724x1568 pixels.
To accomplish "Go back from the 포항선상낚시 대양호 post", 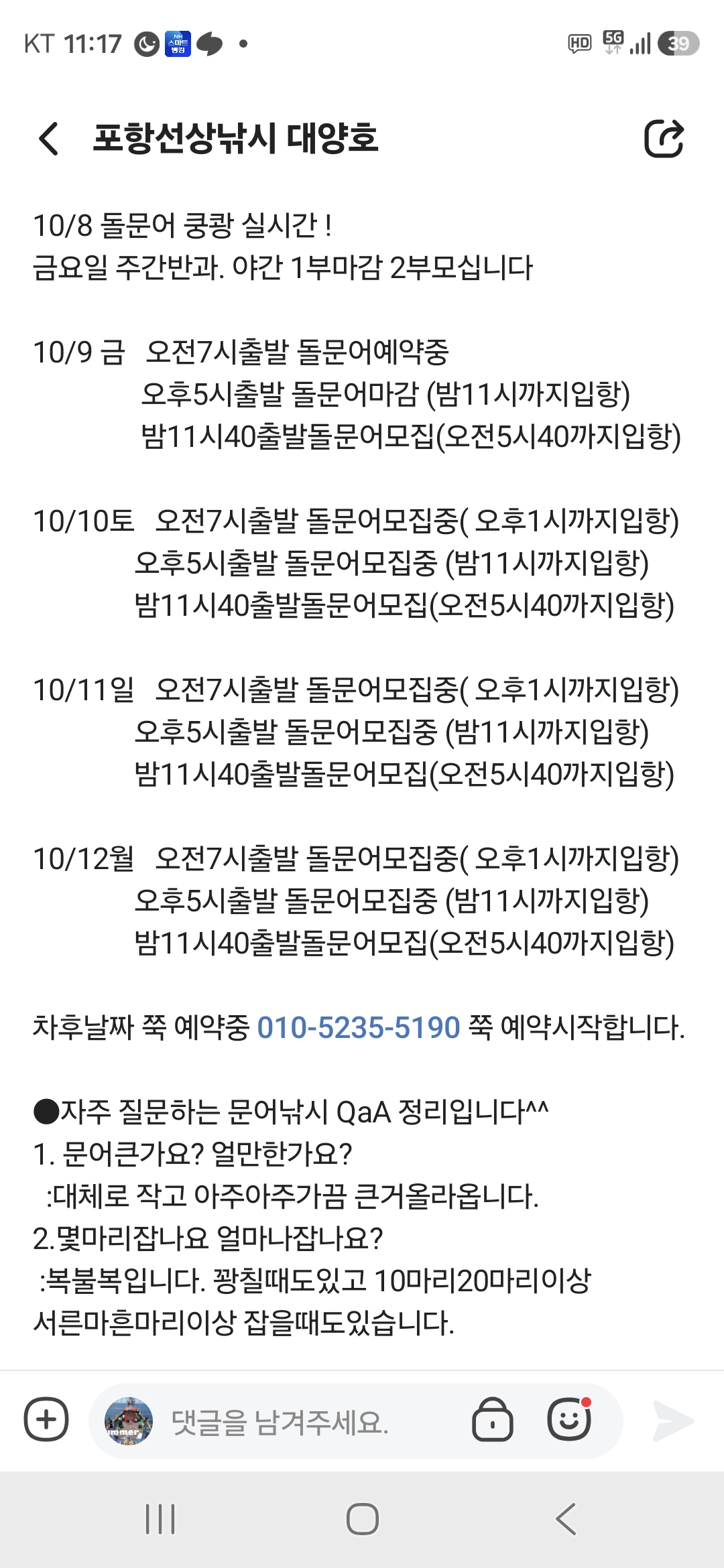I will [49, 139].
